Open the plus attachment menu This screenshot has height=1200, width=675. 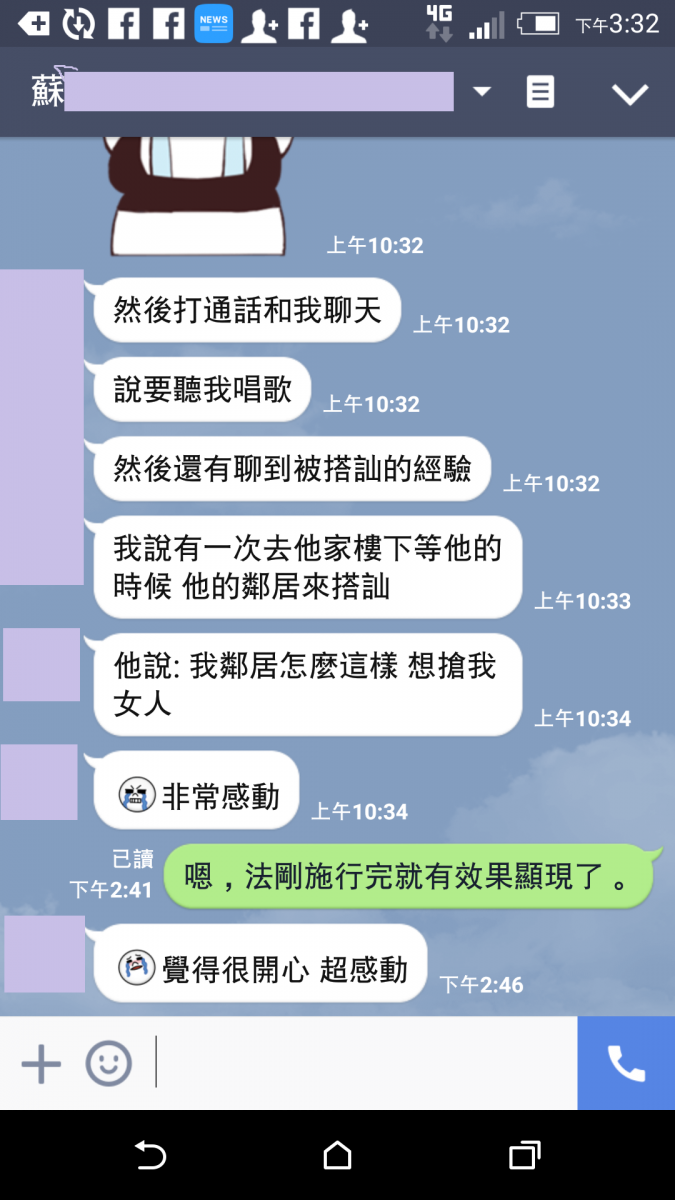point(41,1064)
